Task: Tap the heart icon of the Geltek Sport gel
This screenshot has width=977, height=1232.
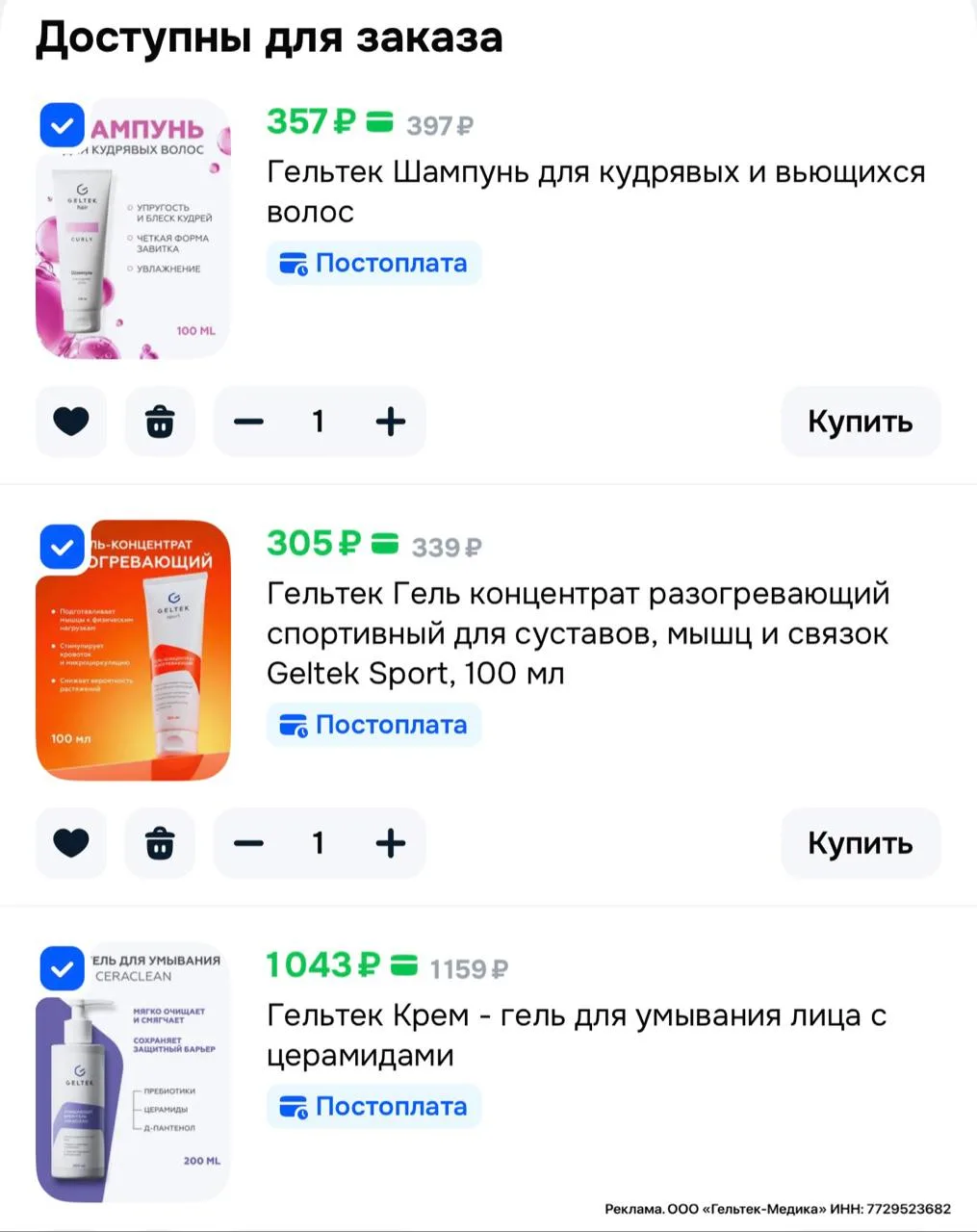Action: coord(71,843)
